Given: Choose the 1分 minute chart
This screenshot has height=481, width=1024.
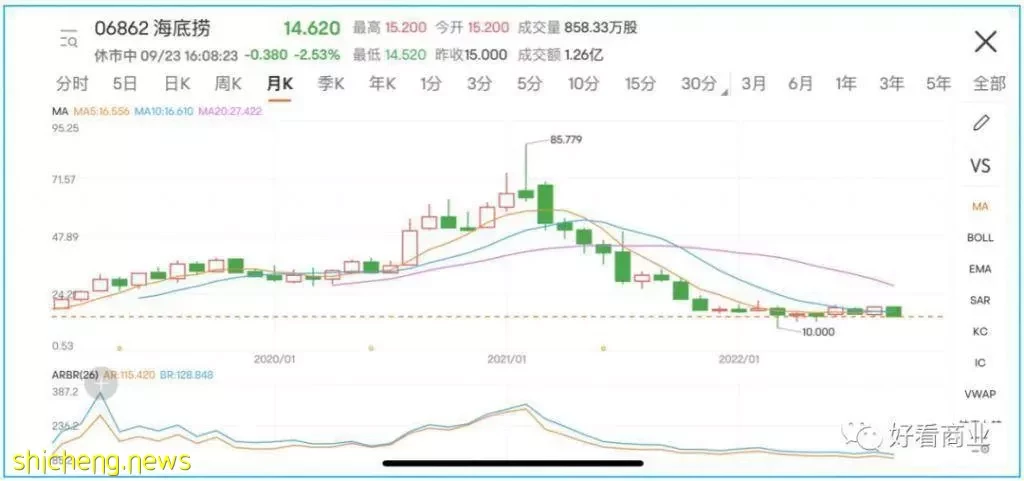Looking at the screenshot, I should 430,84.
